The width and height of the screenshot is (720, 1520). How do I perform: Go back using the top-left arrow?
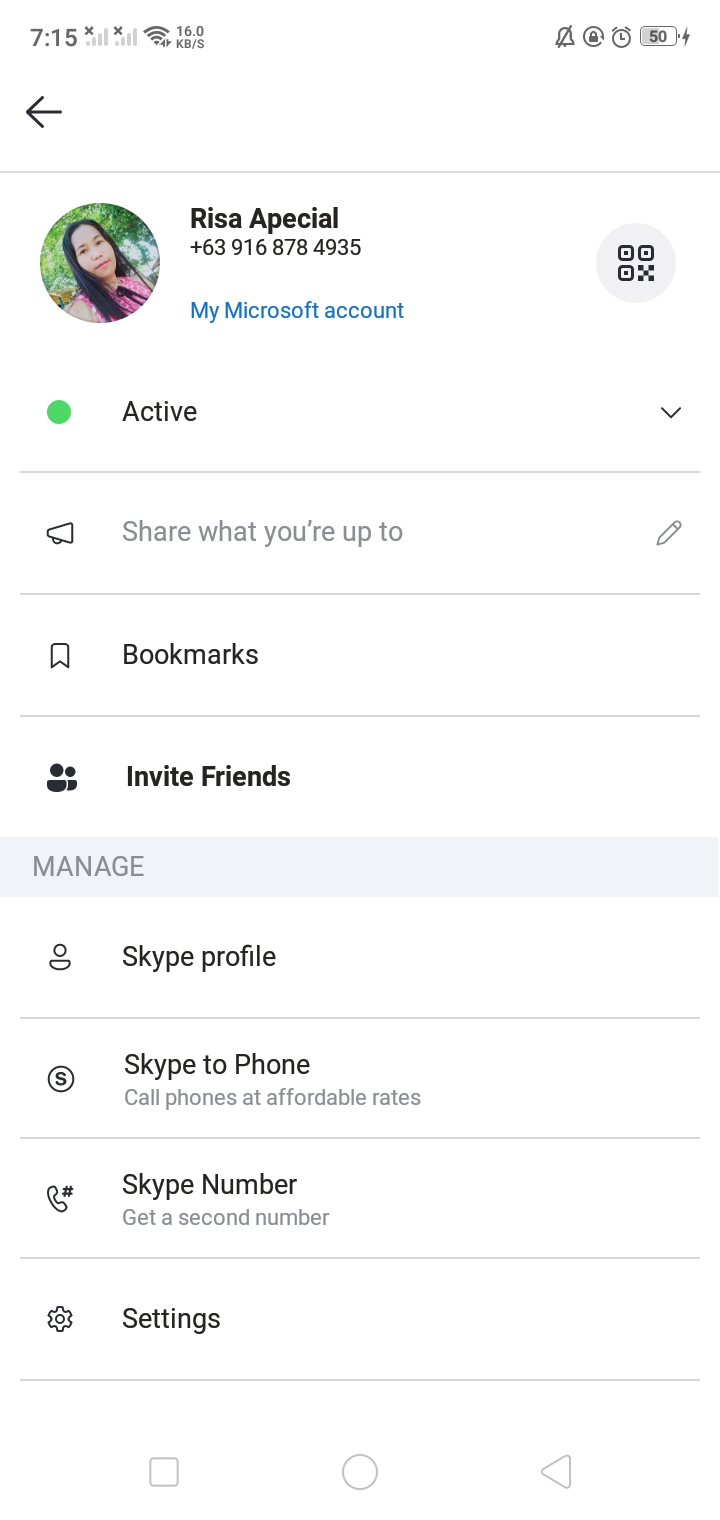coord(44,112)
